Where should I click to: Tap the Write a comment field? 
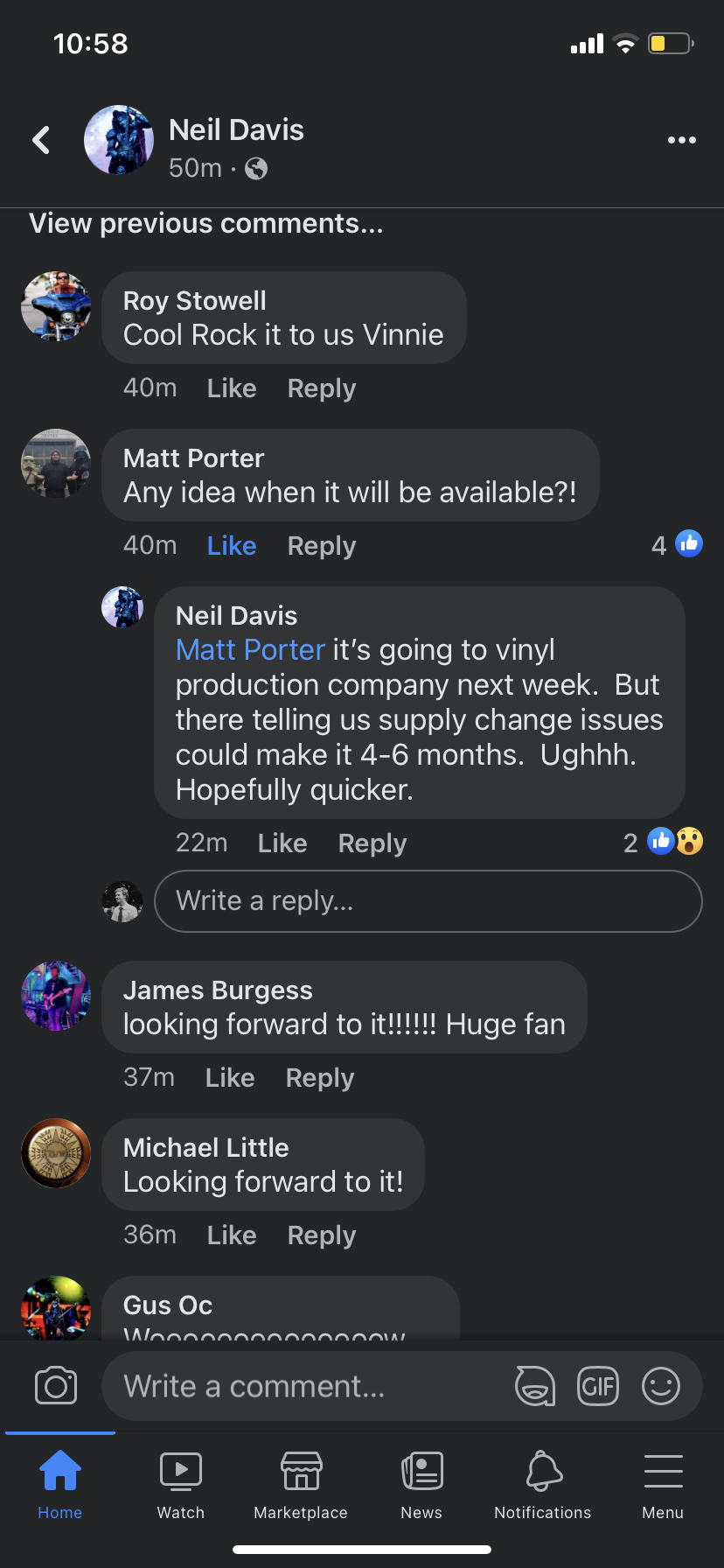(306, 1387)
